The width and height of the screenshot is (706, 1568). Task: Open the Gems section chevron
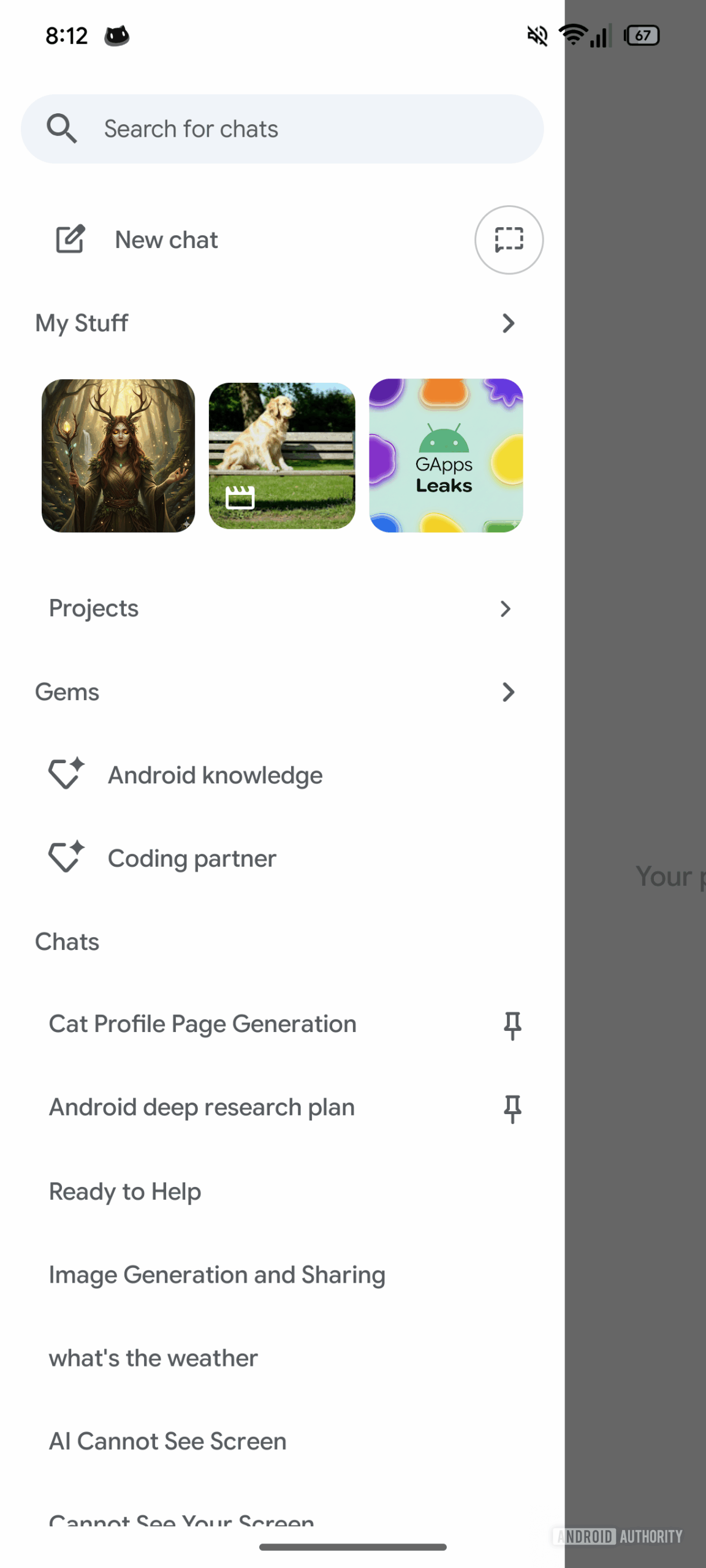508,692
